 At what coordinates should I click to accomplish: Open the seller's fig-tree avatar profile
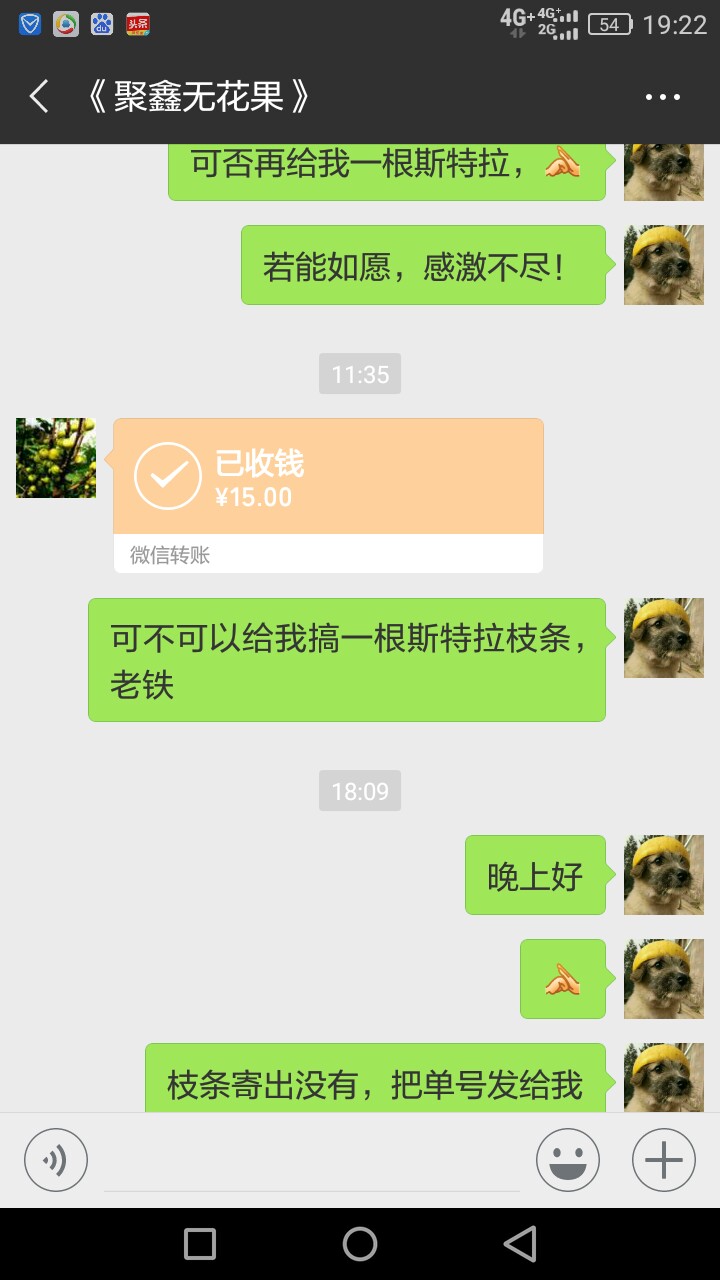(56, 458)
